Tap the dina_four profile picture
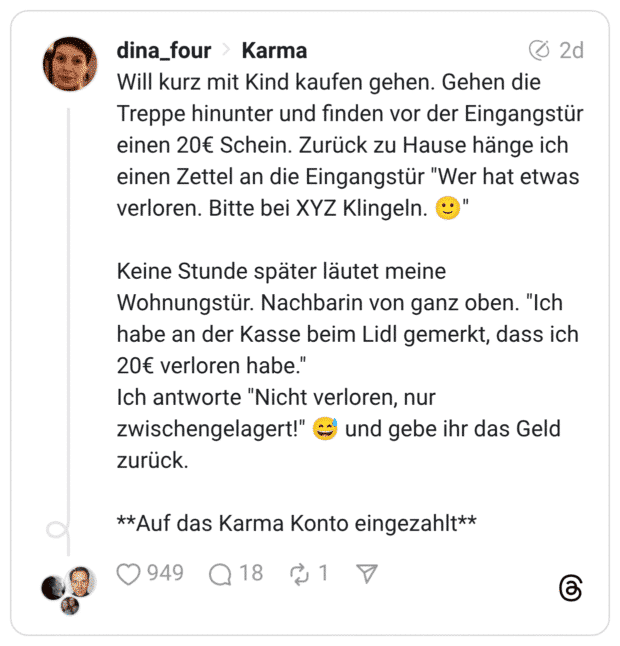The height and width of the screenshot is (646, 620). tap(70, 64)
